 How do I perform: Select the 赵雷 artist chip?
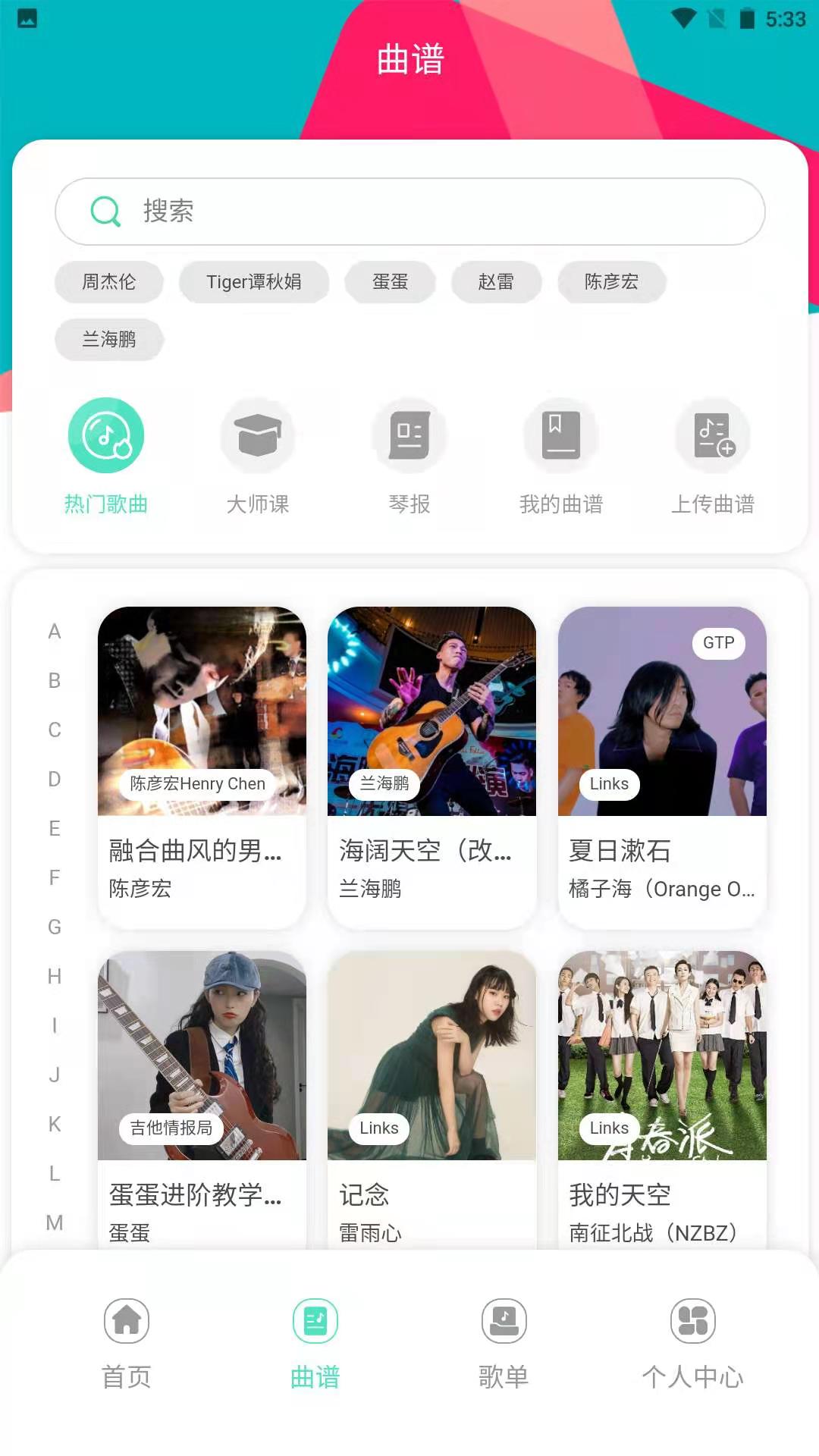[x=496, y=282]
